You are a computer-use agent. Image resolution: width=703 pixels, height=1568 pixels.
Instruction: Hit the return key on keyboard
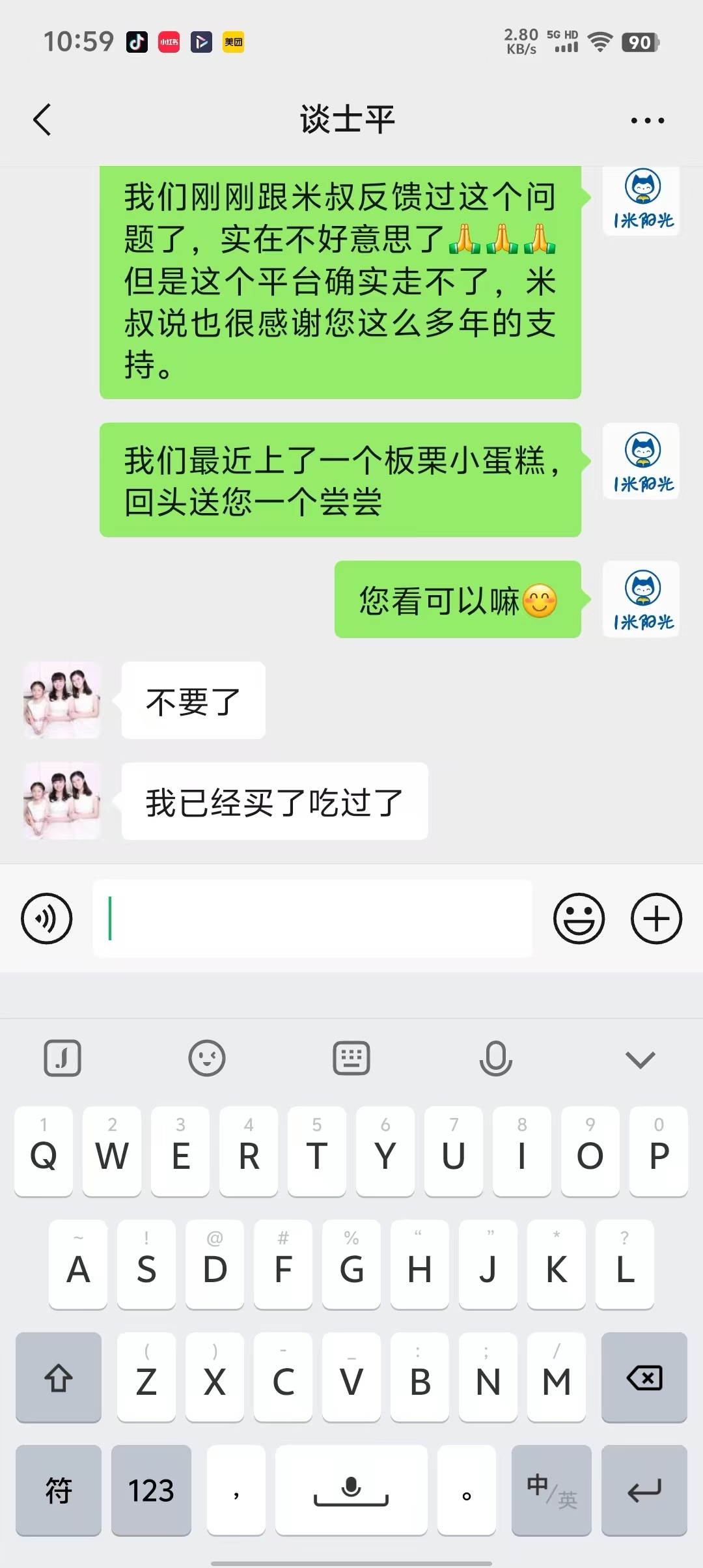pyautogui.click(x=644, y=1491)
